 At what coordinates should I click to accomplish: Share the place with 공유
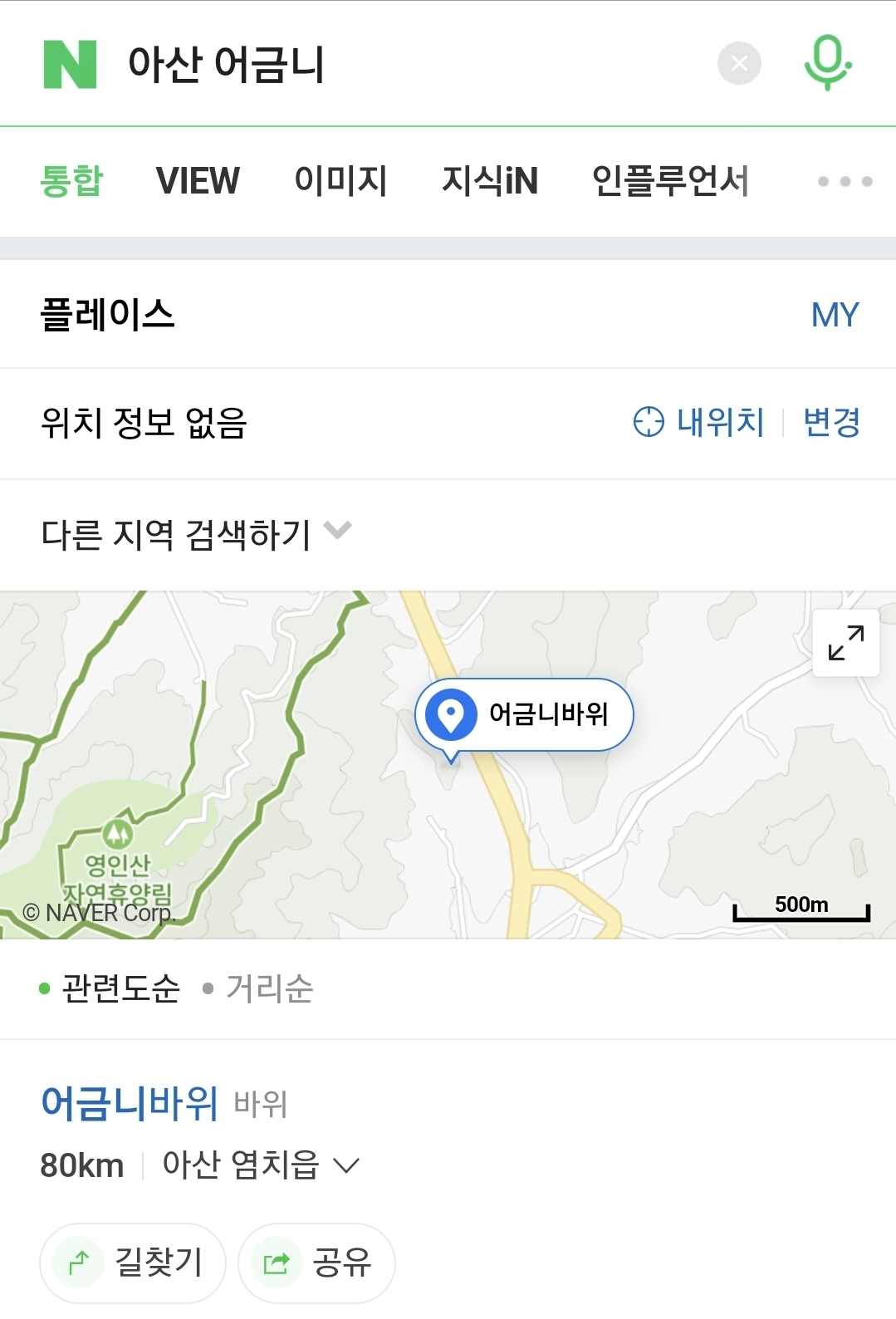tap(316, 1263)
